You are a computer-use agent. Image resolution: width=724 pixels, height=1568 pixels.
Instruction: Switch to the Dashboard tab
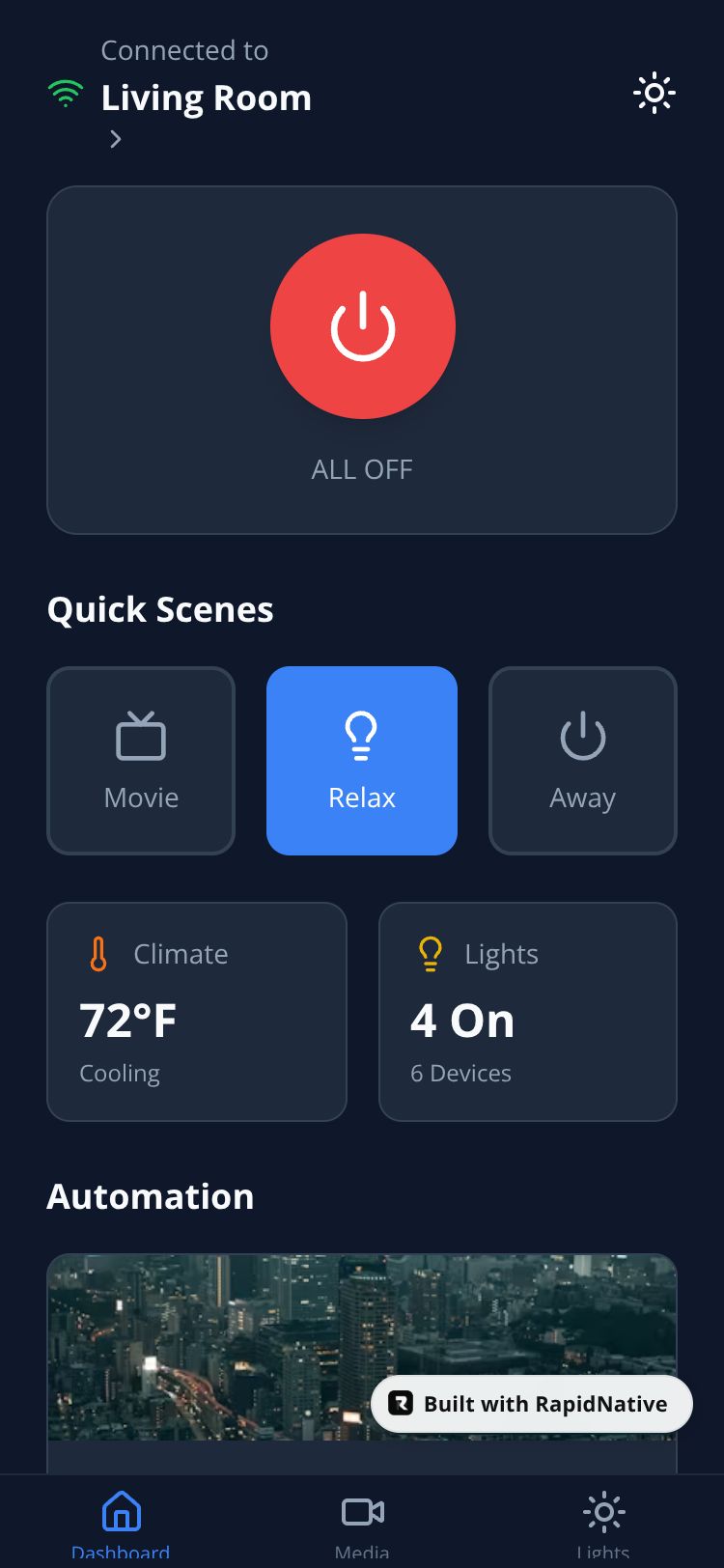[121, 1524]
